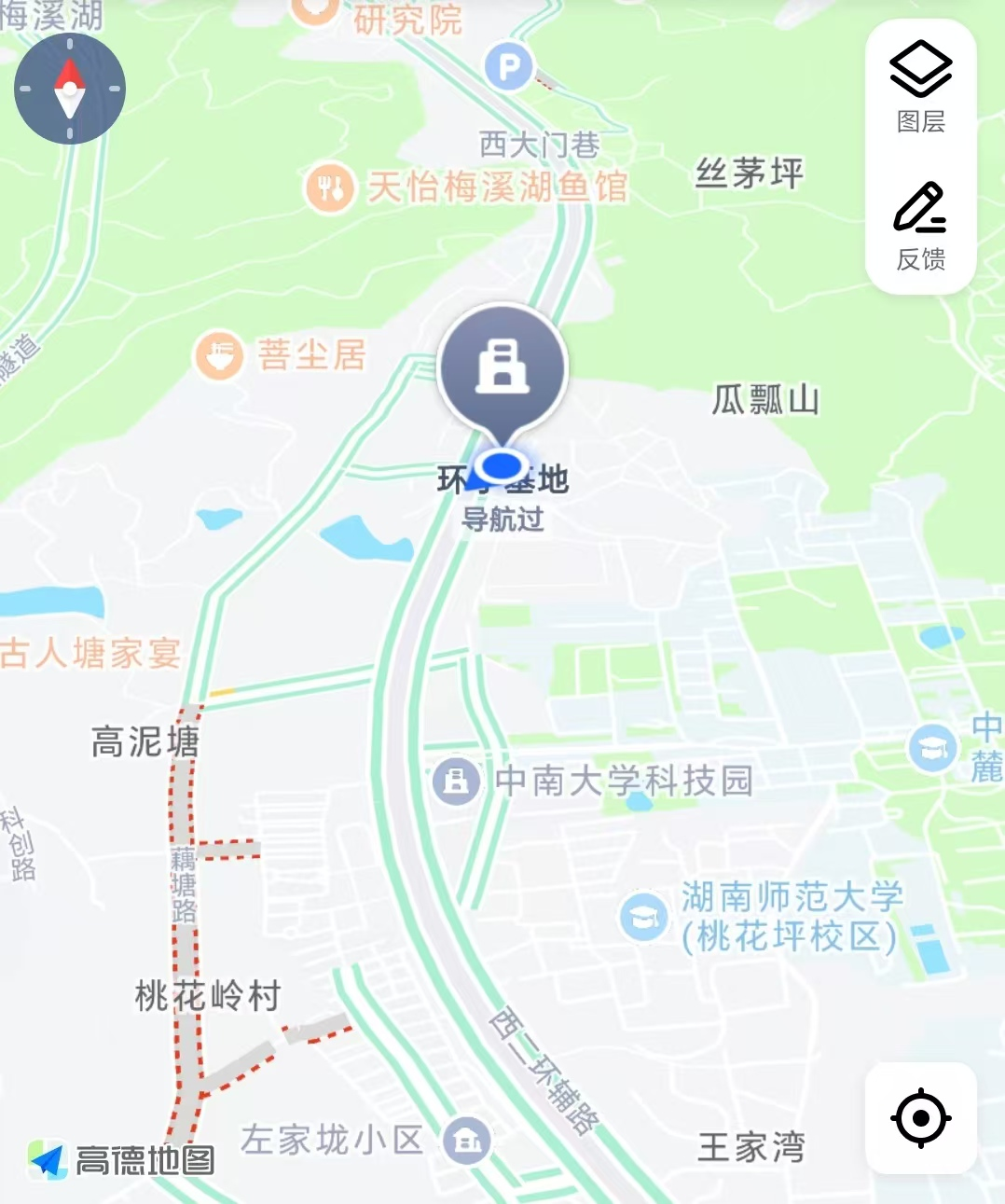Open the 中南大学科技园 map marker
The height and width of the screenshot is (1204, 1005).
click(x=456, y=780)
